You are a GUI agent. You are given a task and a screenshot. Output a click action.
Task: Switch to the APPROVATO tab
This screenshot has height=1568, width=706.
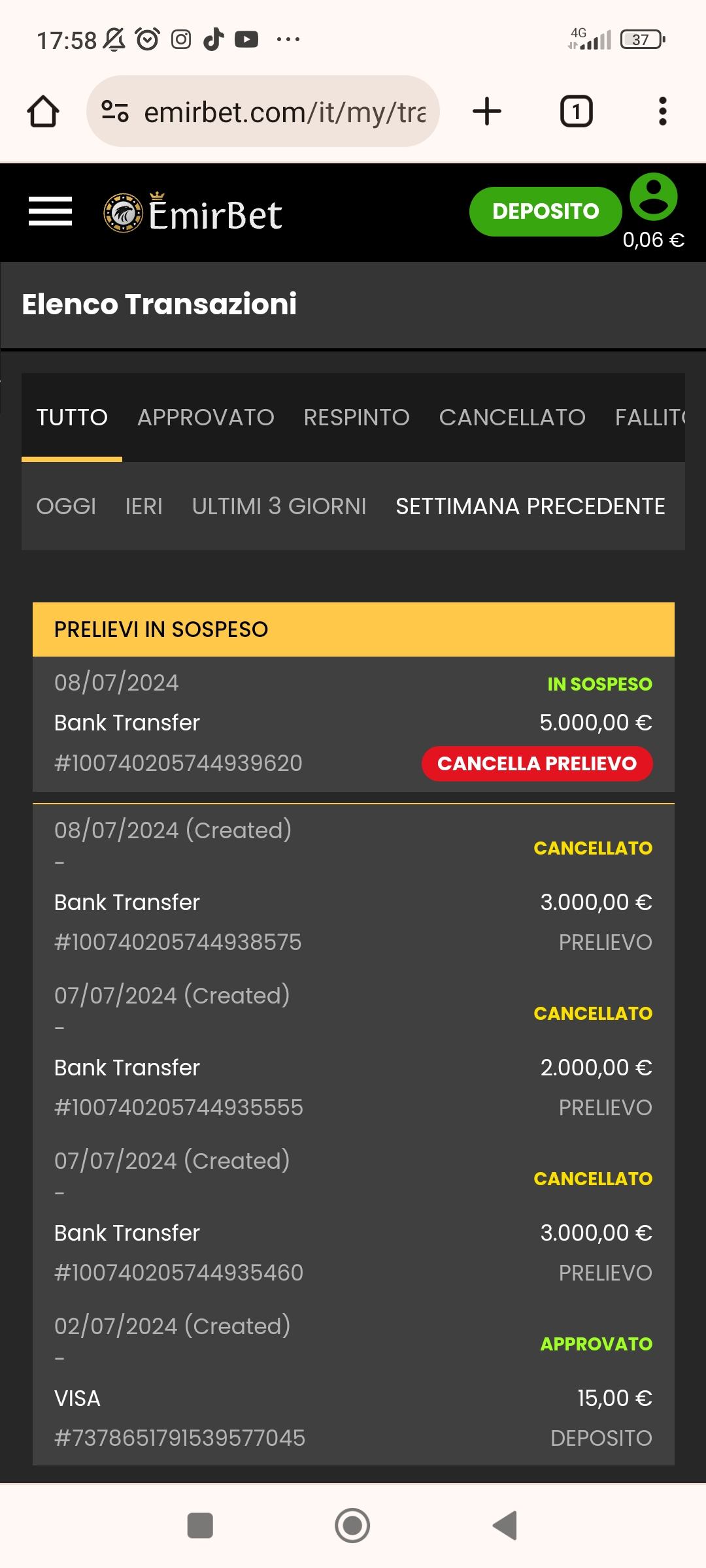206,417
